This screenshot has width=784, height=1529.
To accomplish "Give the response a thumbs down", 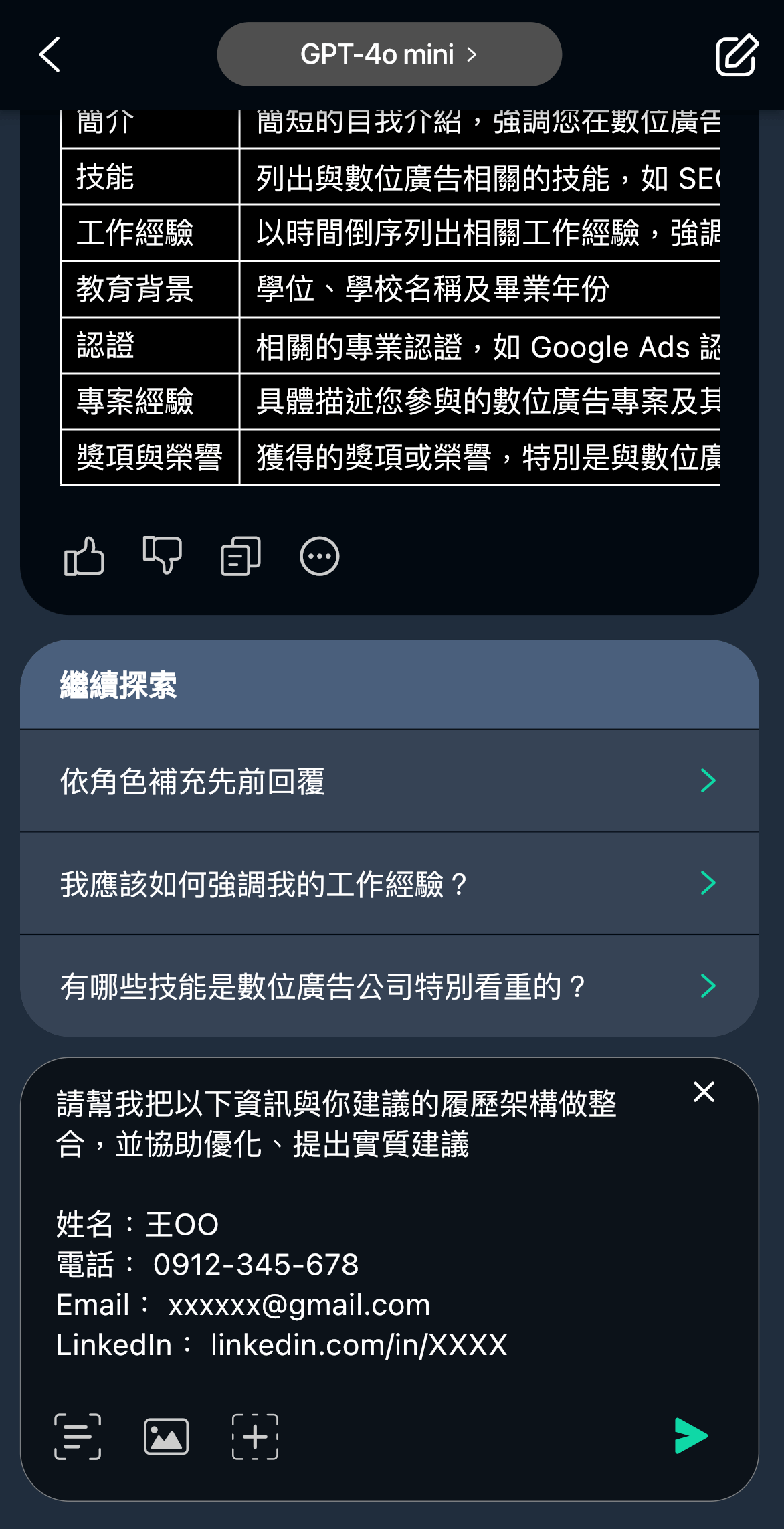I will (x=163, y=555).
